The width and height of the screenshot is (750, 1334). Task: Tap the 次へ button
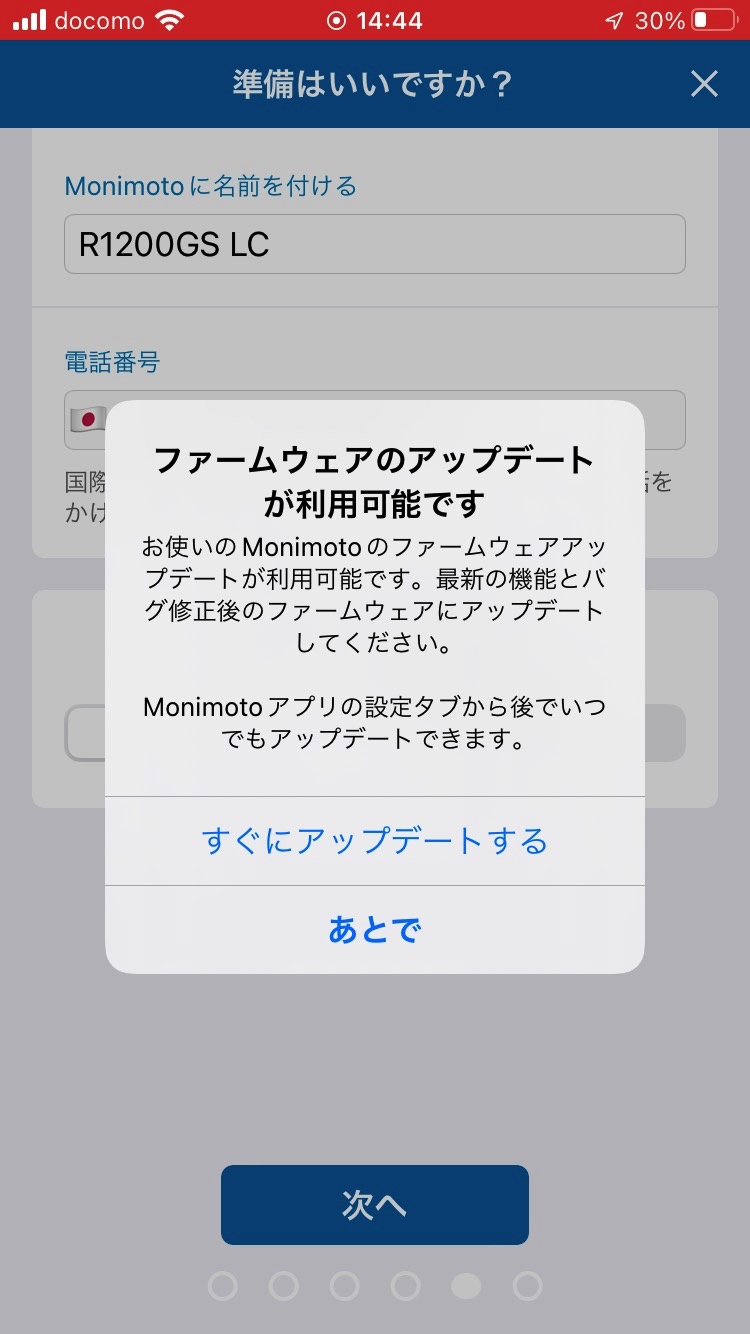[375, 1205]
